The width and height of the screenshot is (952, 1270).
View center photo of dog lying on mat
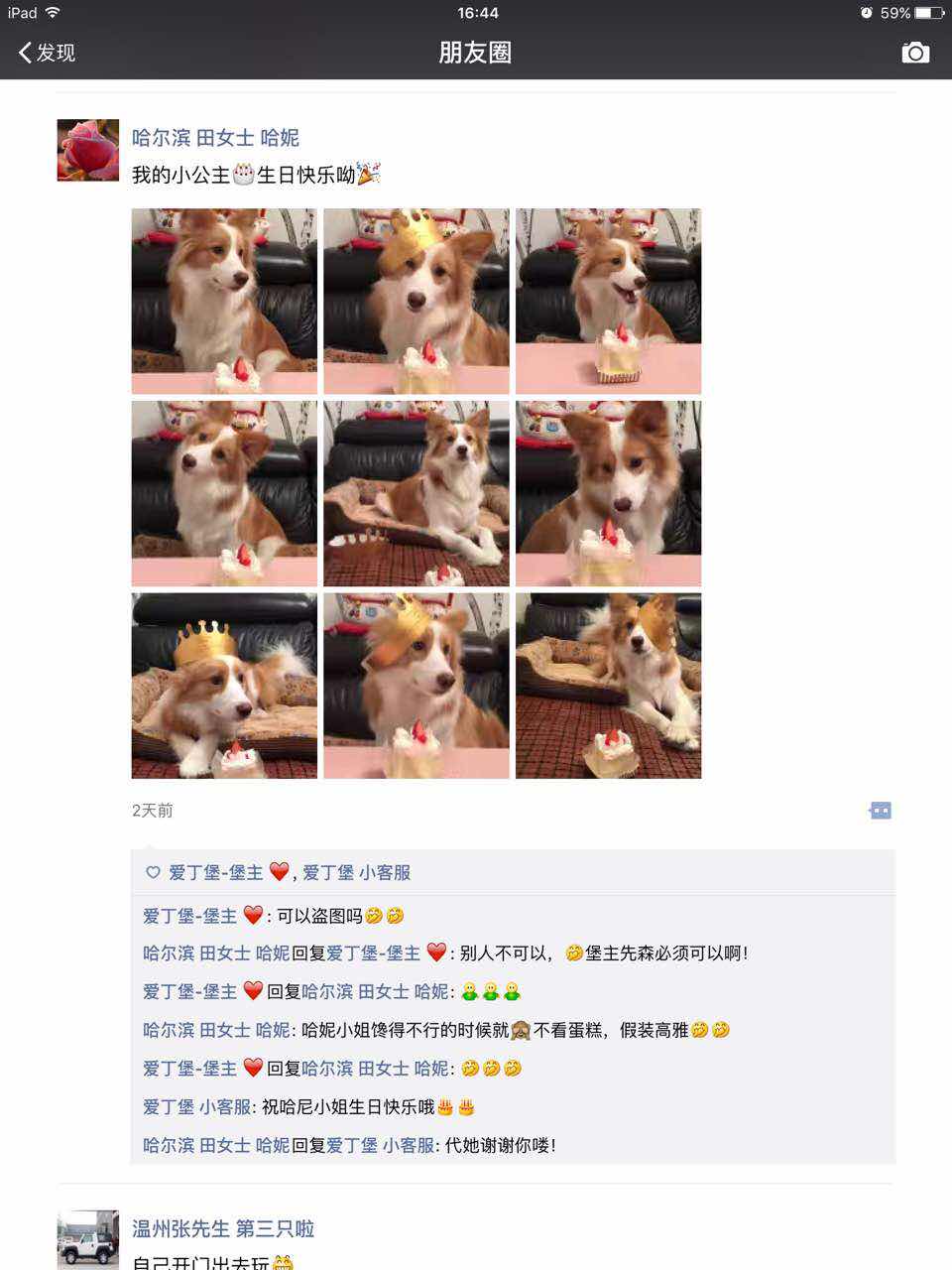(416, 493)
